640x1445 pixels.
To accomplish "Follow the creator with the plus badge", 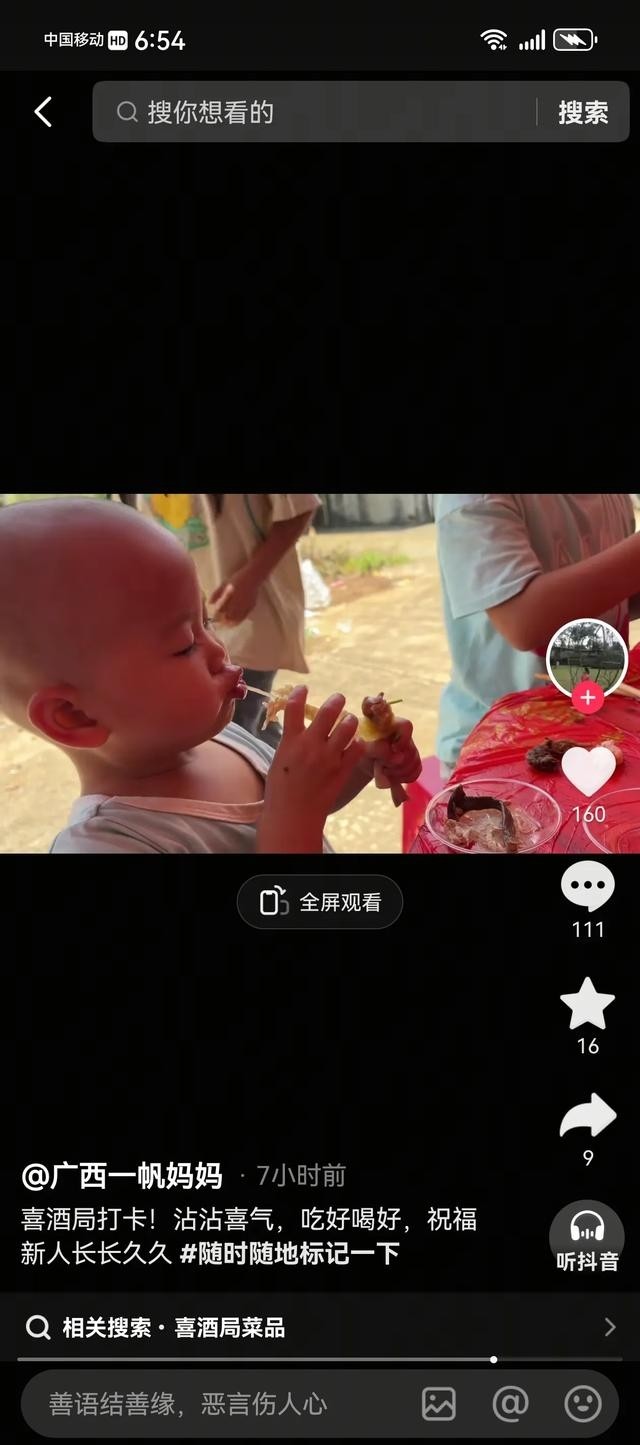I will coord(588,698).
